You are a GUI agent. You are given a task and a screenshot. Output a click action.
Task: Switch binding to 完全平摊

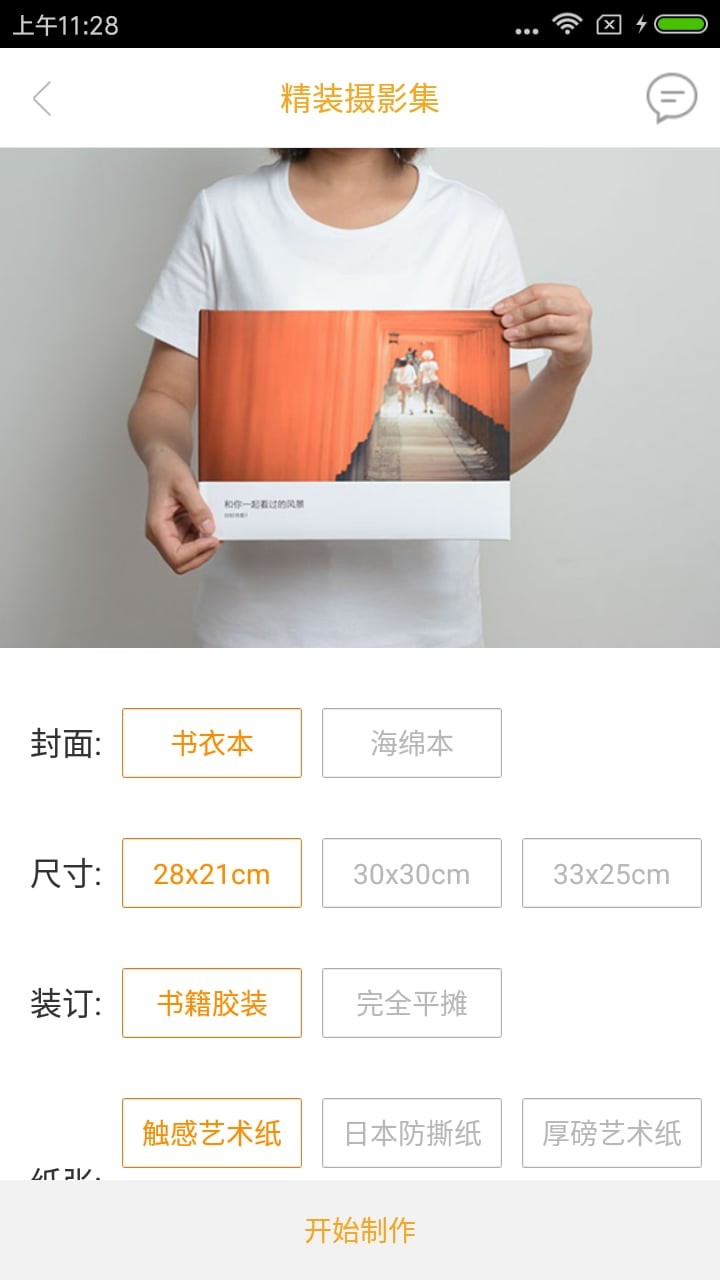click(x=412, y=1003)
